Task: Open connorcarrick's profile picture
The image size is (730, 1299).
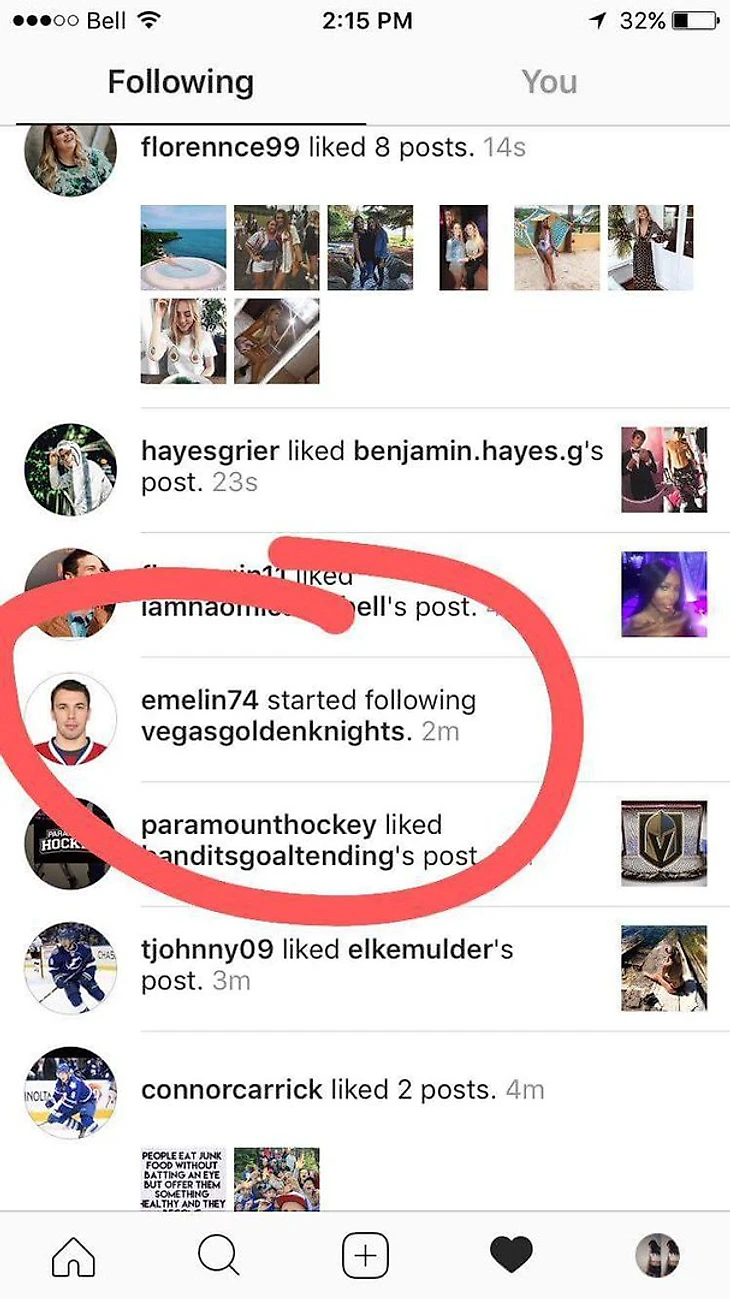Action: pos(70,1093)
